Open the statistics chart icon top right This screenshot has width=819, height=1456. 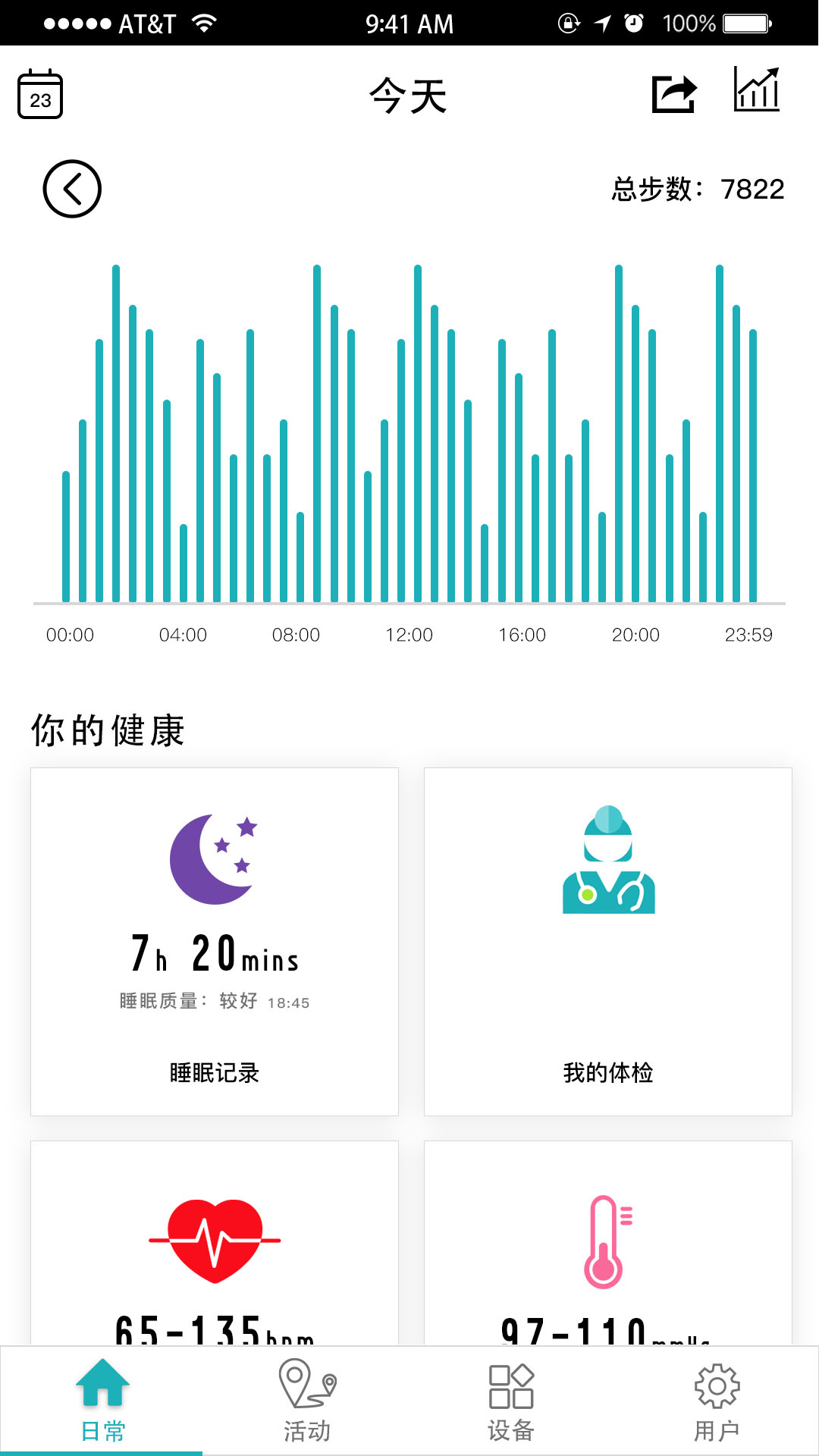(758, 89)
